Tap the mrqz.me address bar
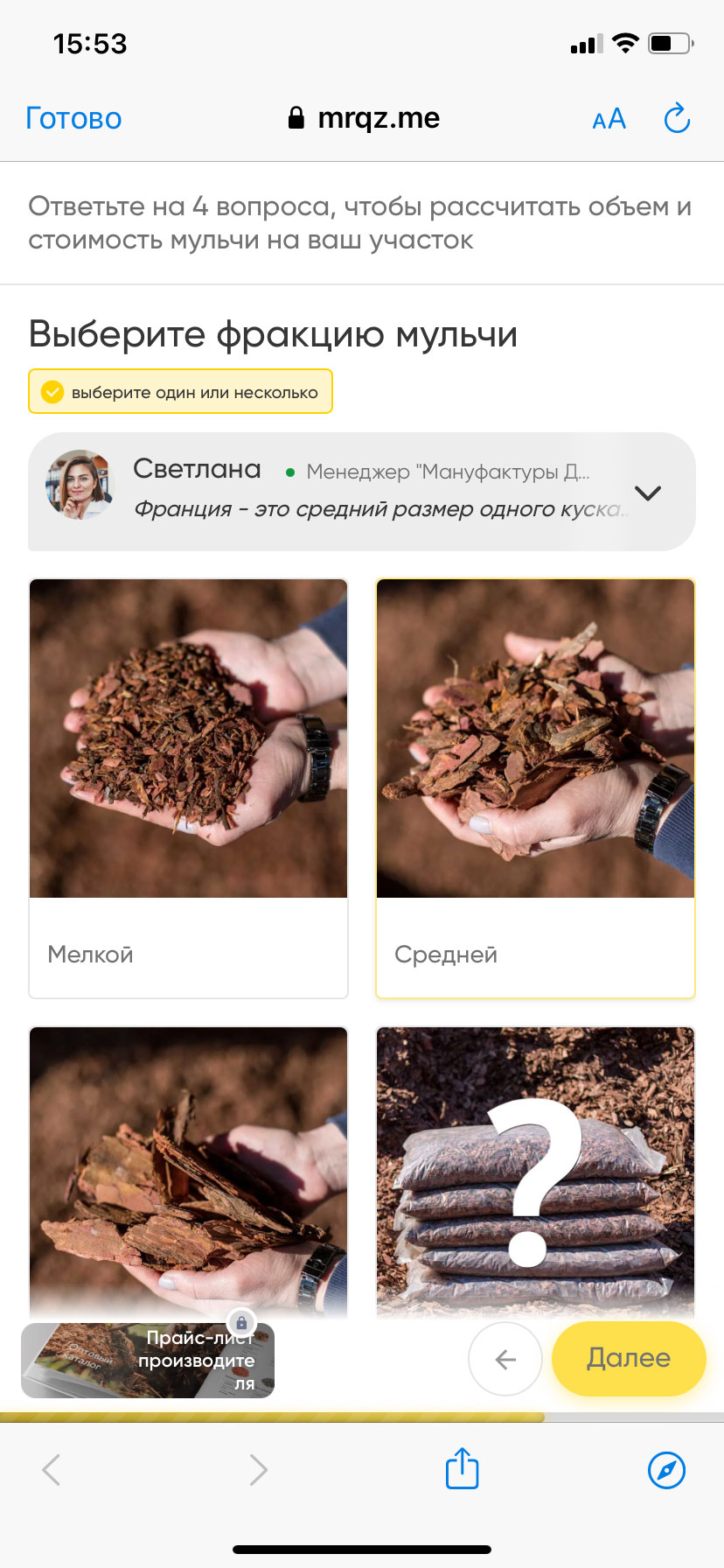 [x=364, y=118]
